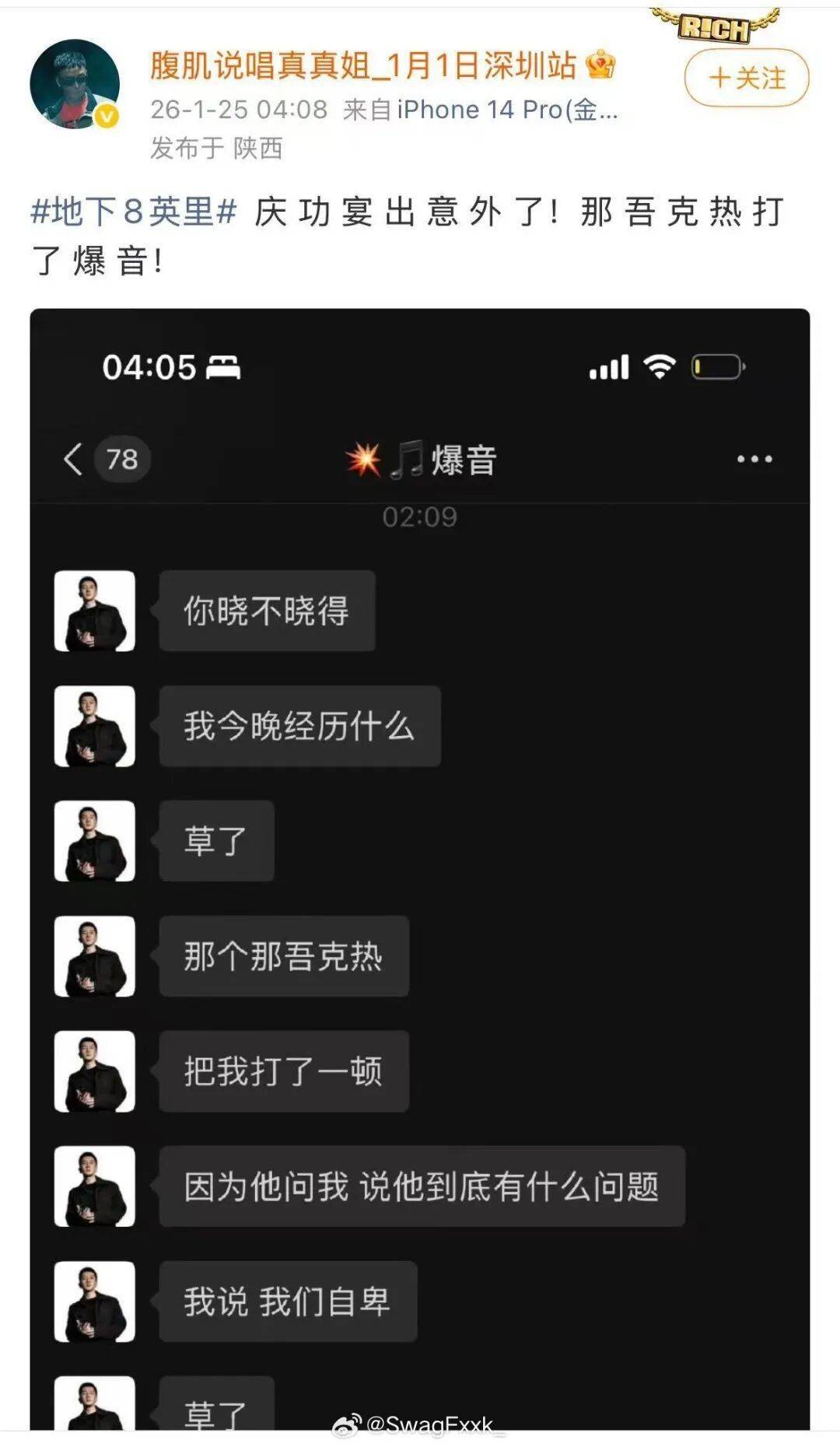Open the profile of 腹肌说唱真真姐
The width and height of the screenshot is (840, 1447).
click(x=362, y=65)
